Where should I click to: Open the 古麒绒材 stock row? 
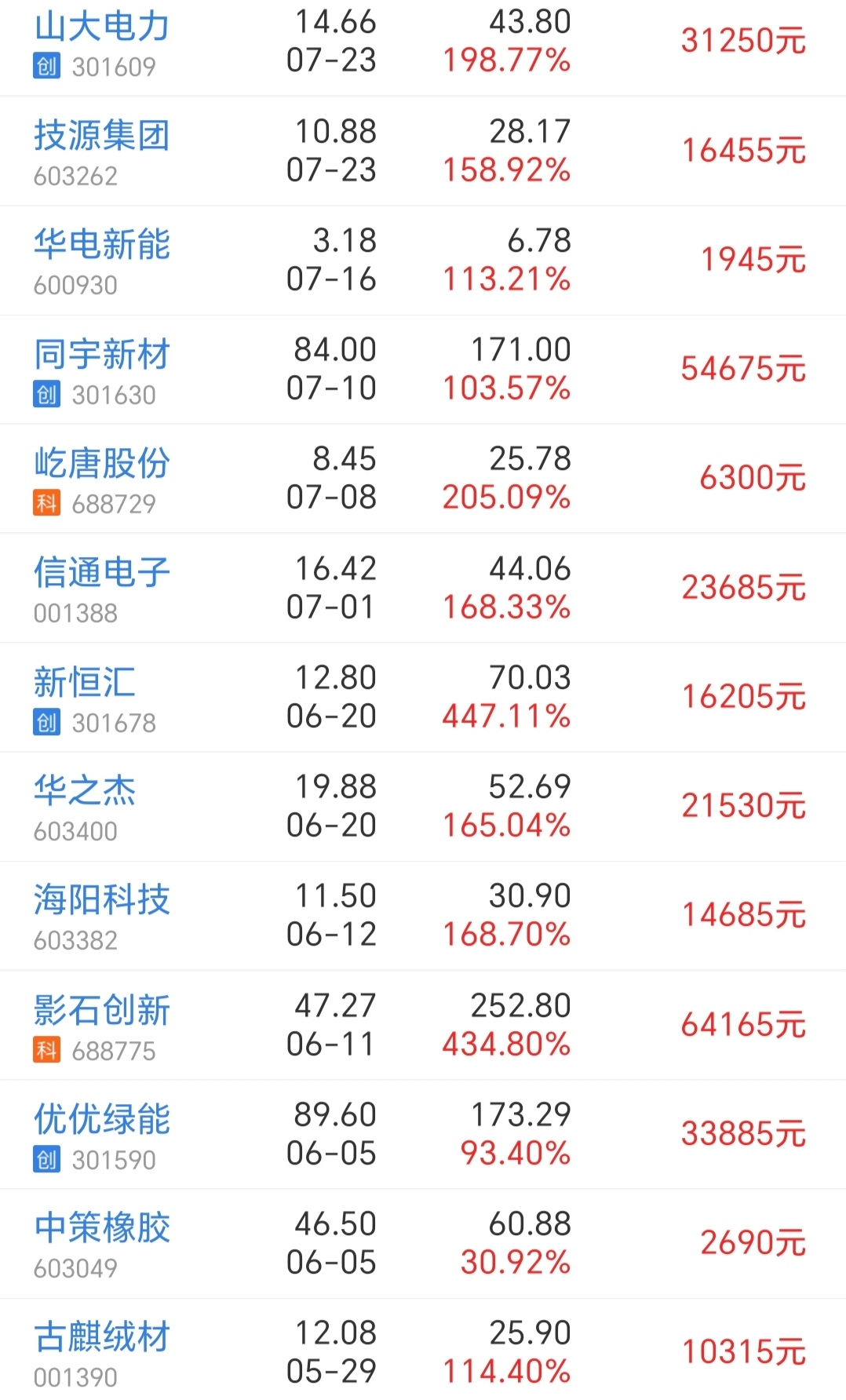coord(423,1350)
